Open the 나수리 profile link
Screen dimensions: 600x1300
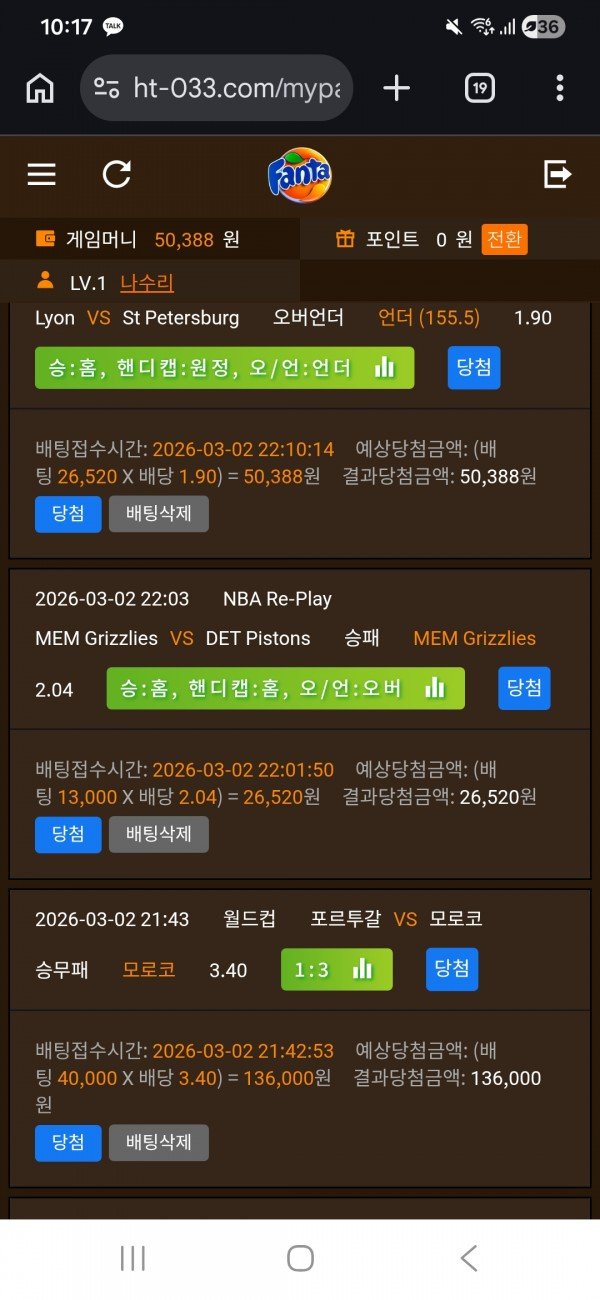tap(147, 283)
